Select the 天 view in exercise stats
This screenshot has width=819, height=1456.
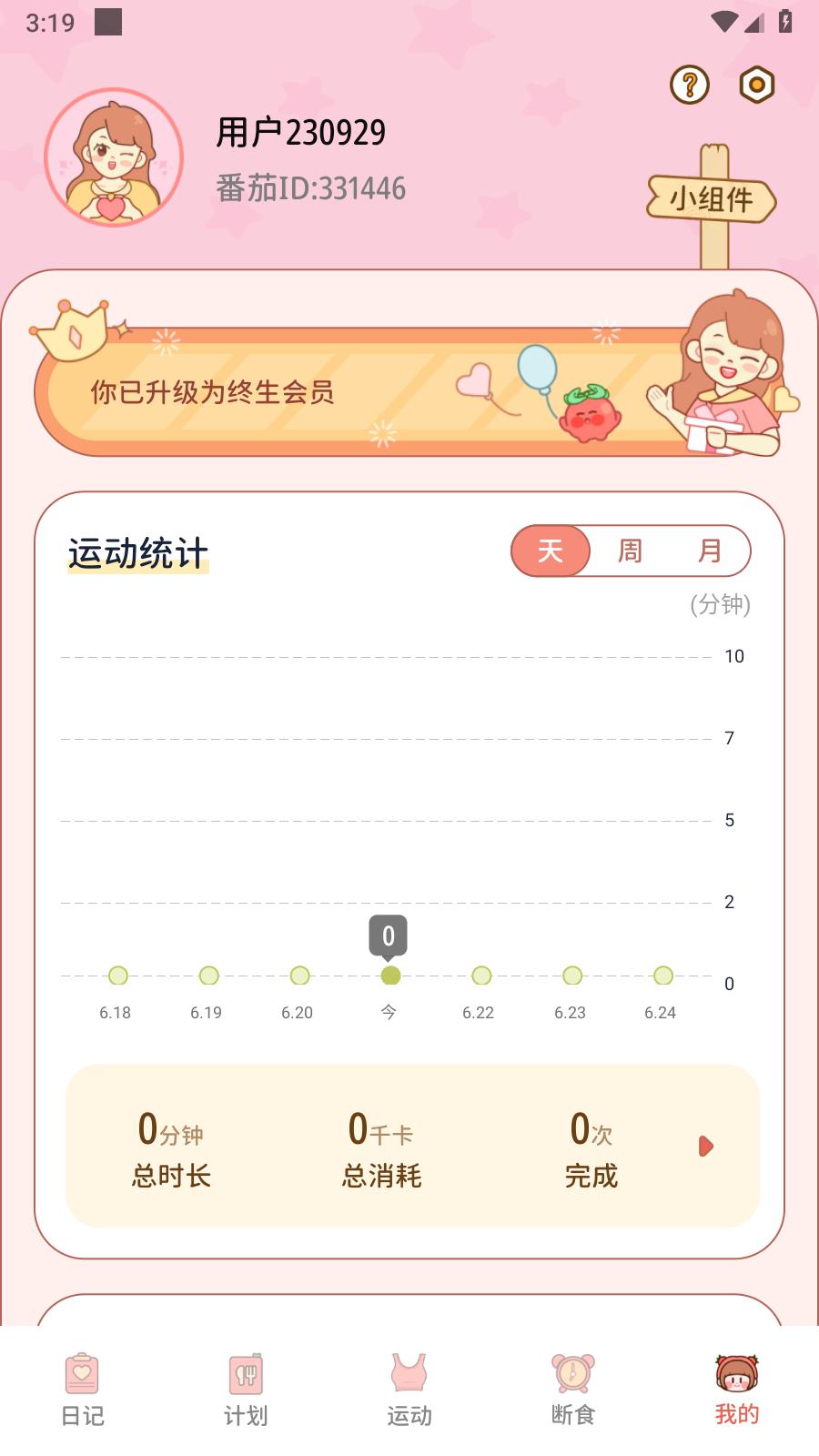(551, 551)
